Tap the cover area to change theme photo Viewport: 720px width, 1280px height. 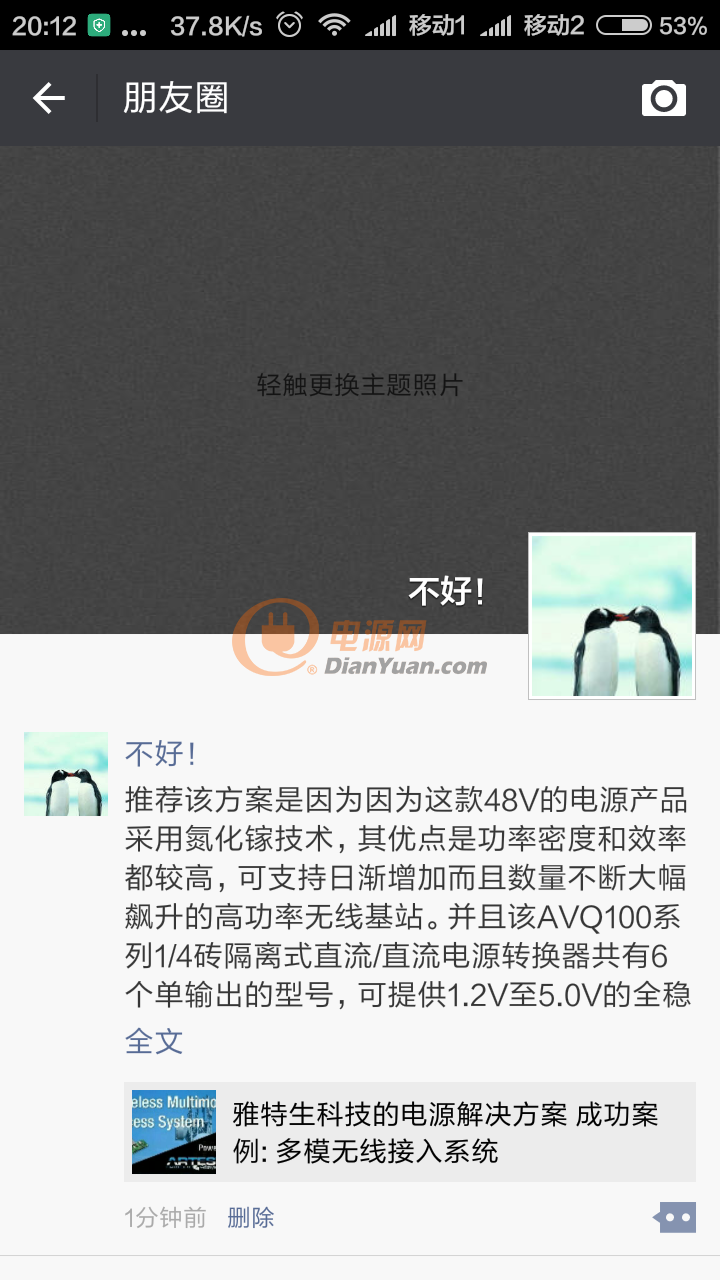360,385
